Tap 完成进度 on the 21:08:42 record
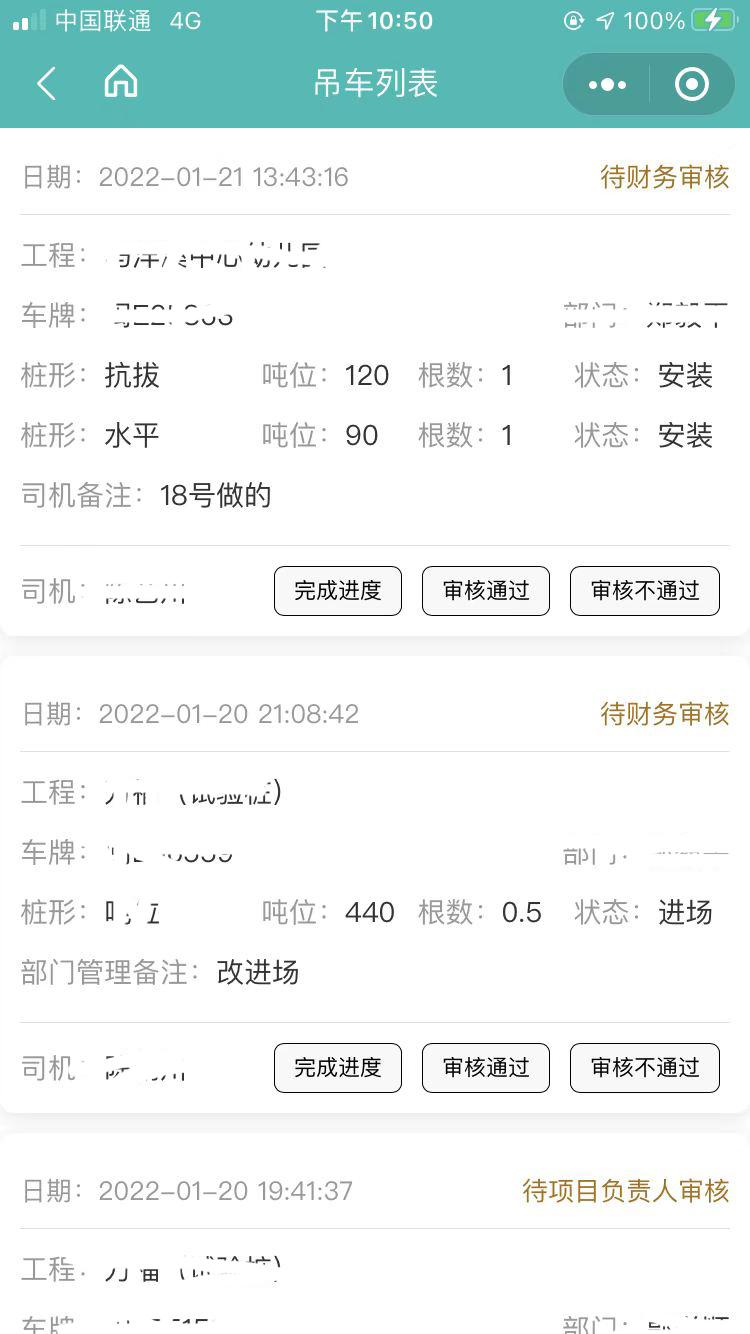This screenshot has width=750, height=1334. point(338,1068)
